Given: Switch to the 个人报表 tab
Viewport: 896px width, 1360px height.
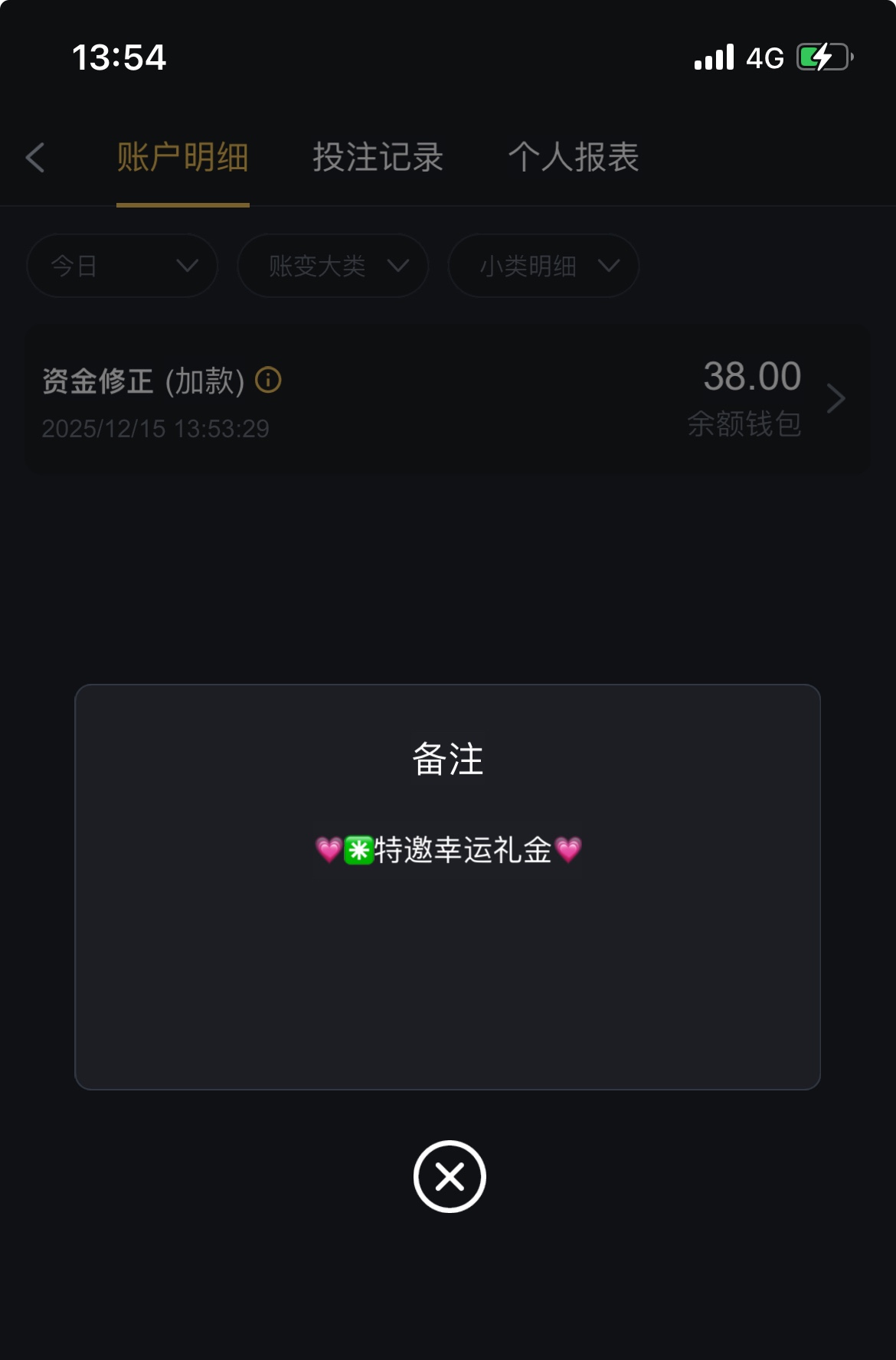Looking at the screenshot, I should point(573,158).
